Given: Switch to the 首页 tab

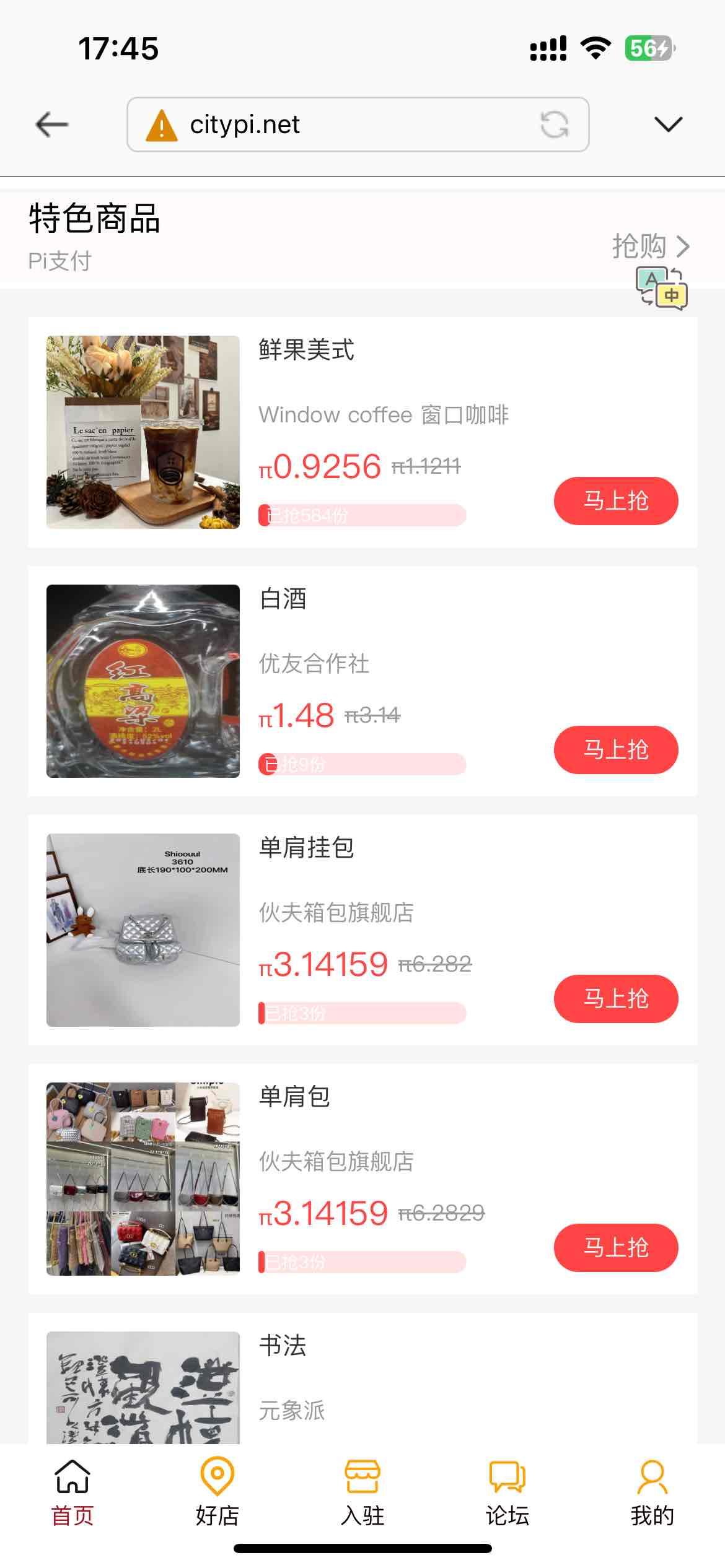Looking at the screenshot, I should 72,1494.
